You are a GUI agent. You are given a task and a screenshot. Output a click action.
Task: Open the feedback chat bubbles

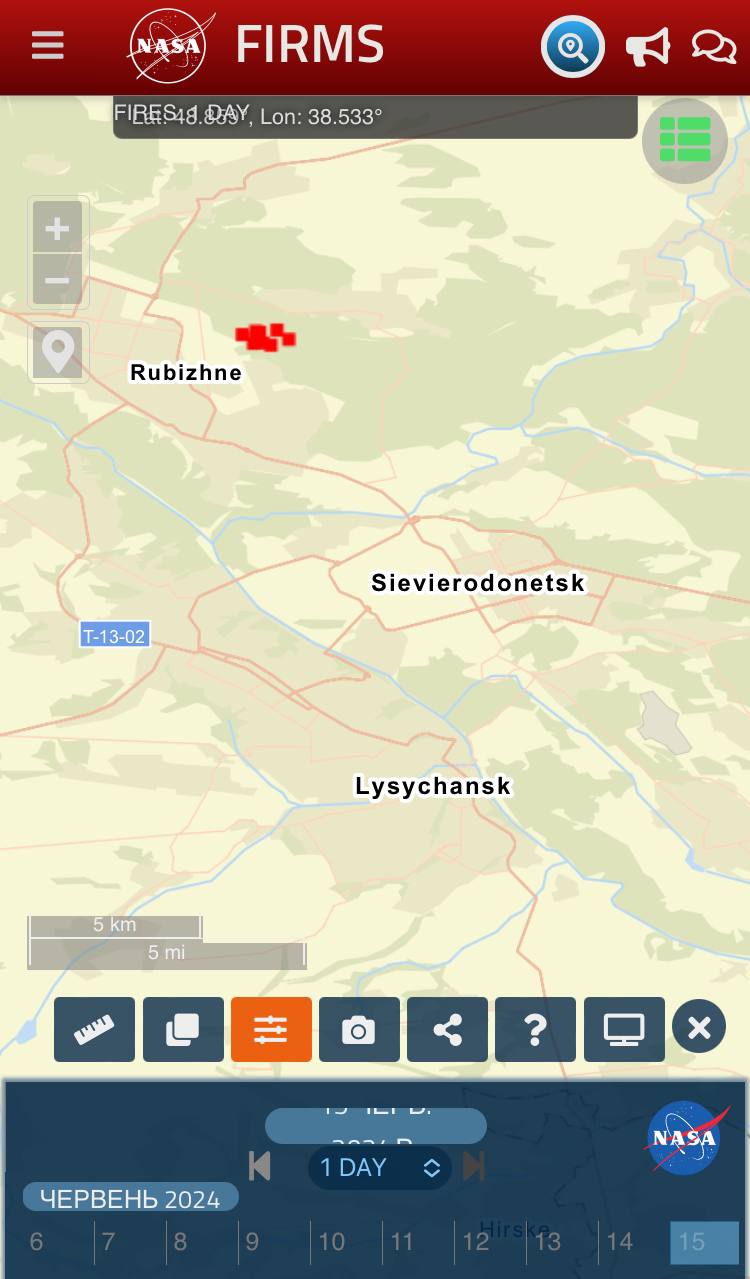click(713, 47)
